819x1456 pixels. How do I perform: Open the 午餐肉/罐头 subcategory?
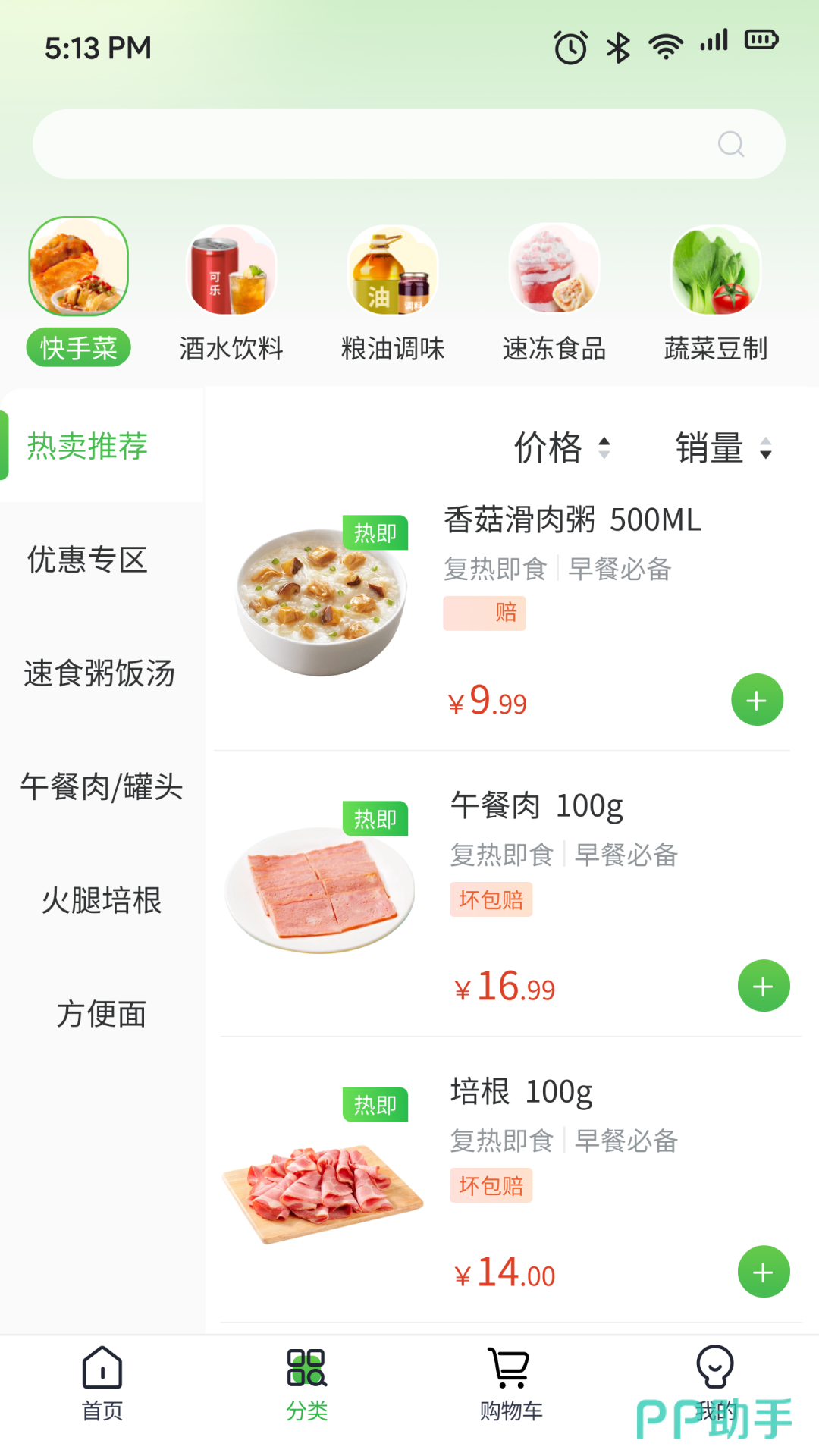pyautogui.click(x=102, y=787)
